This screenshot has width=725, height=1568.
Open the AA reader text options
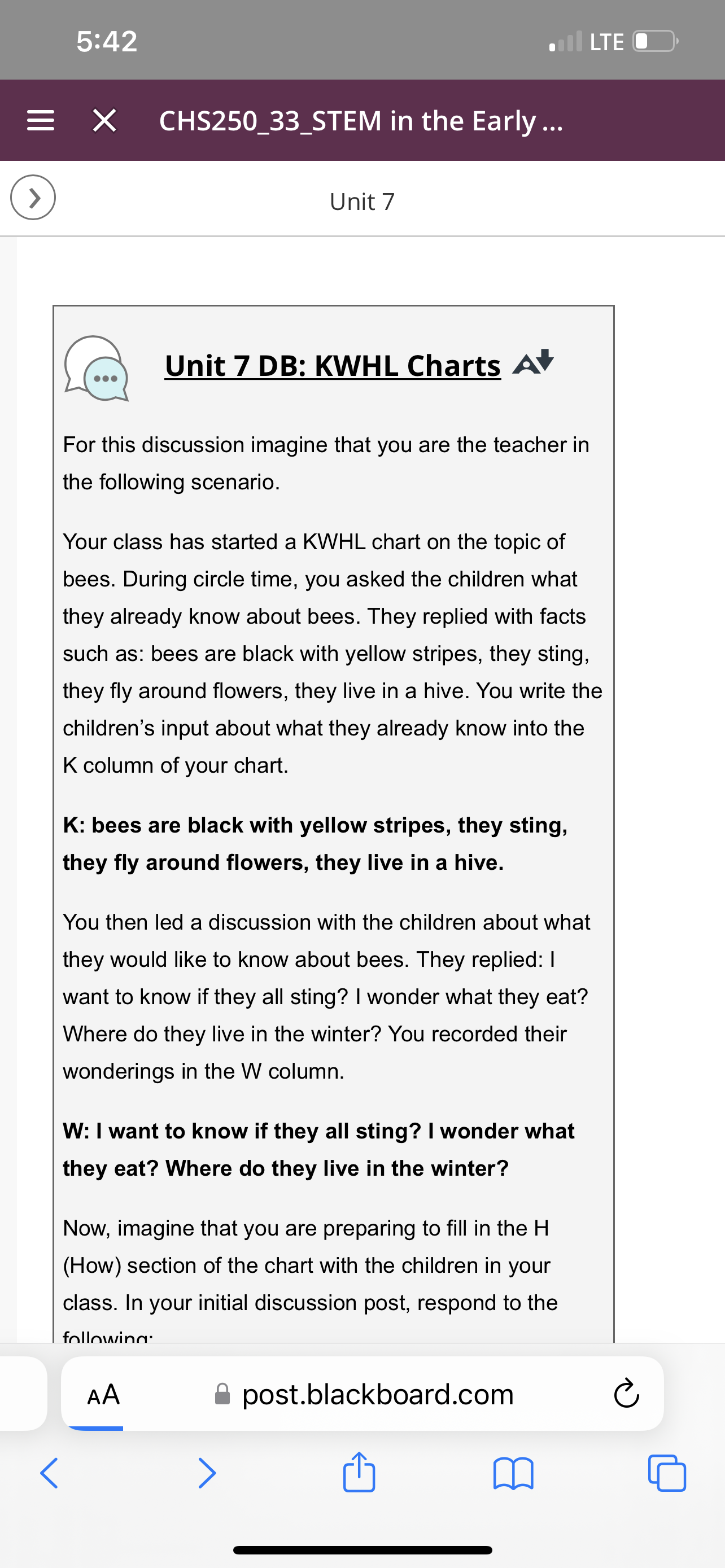click(x=103, y=1395)
